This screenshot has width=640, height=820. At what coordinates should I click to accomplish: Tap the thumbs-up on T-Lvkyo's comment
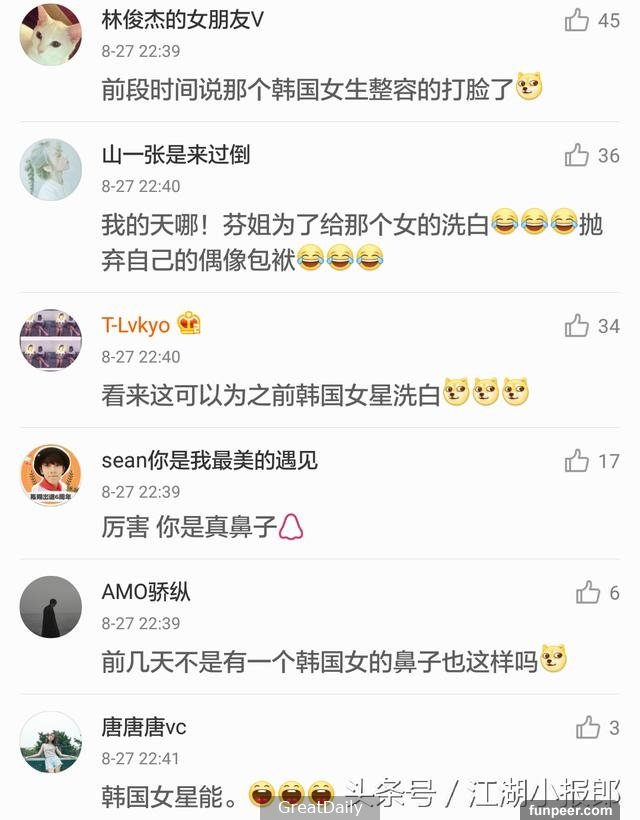tap(577, 325)
